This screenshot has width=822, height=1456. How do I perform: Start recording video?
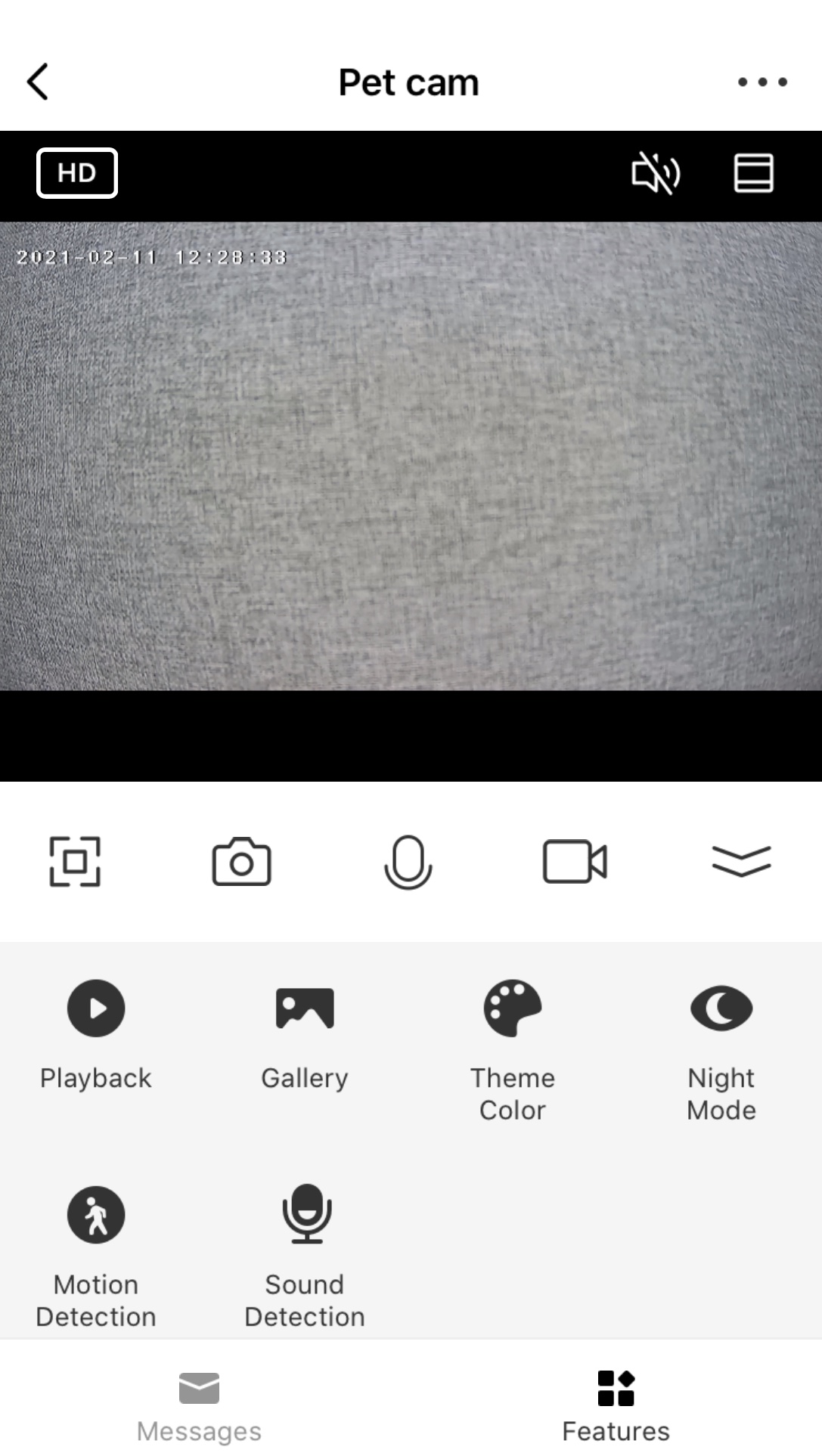[575, 861]
